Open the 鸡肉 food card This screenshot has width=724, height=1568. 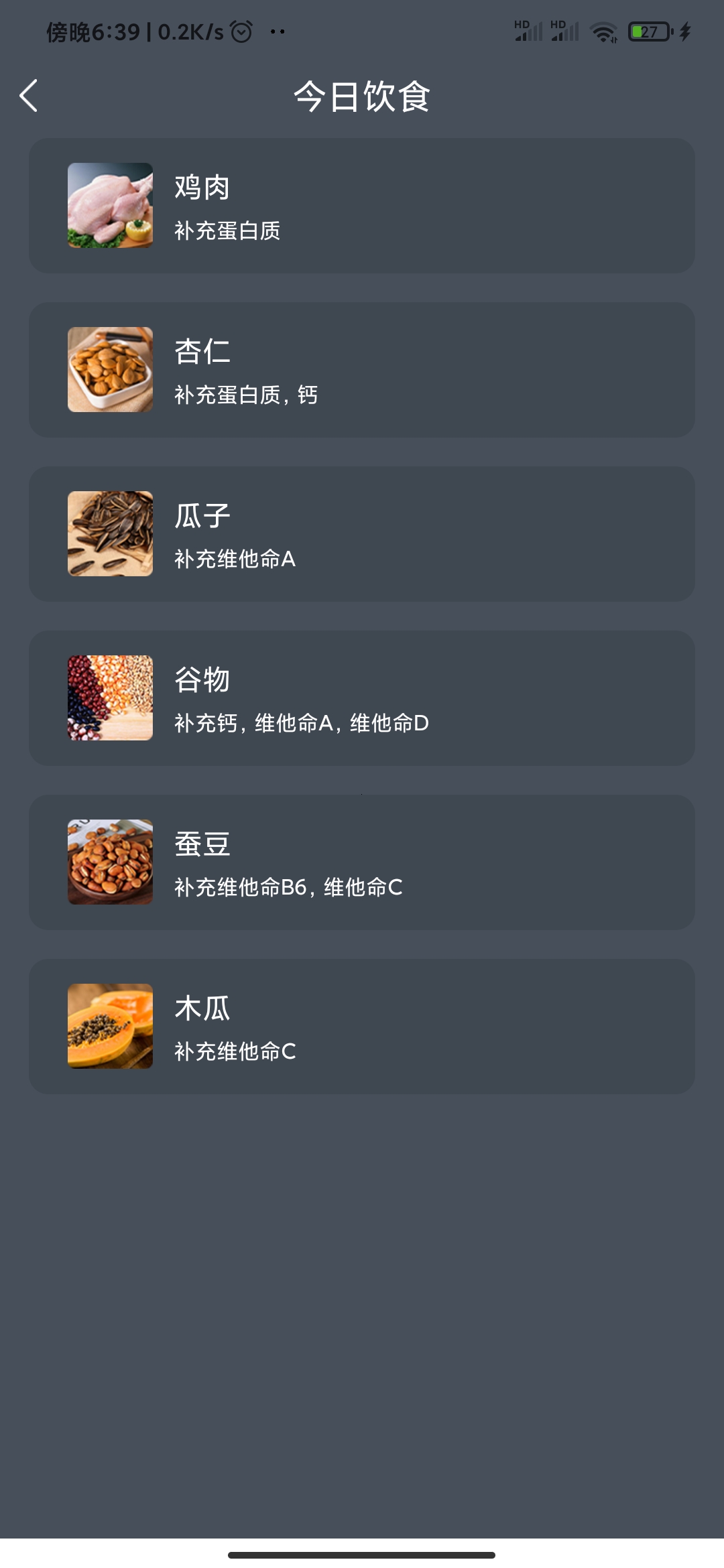pos(361,206)
